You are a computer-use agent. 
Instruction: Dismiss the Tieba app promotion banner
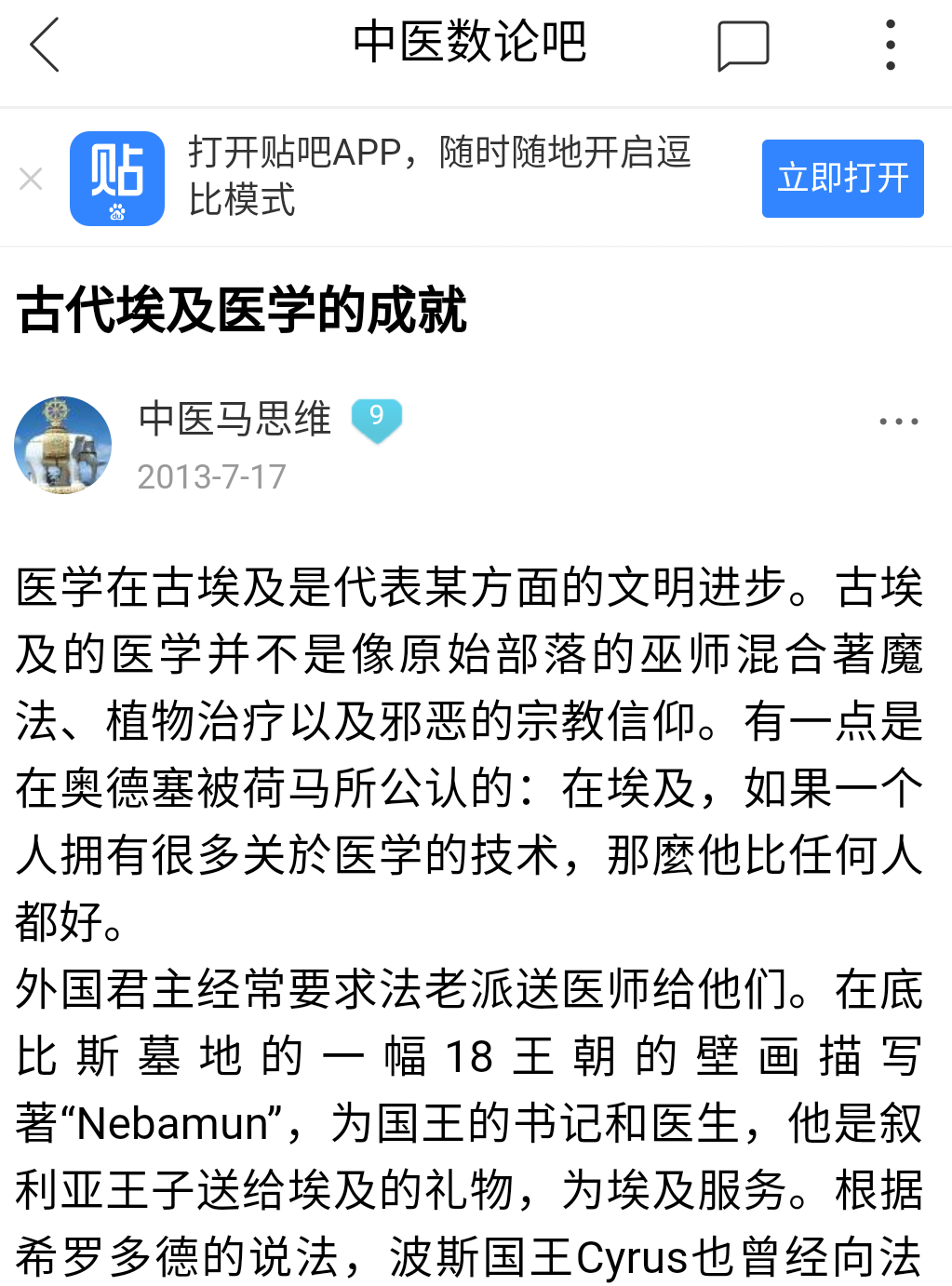pos(31,179)
